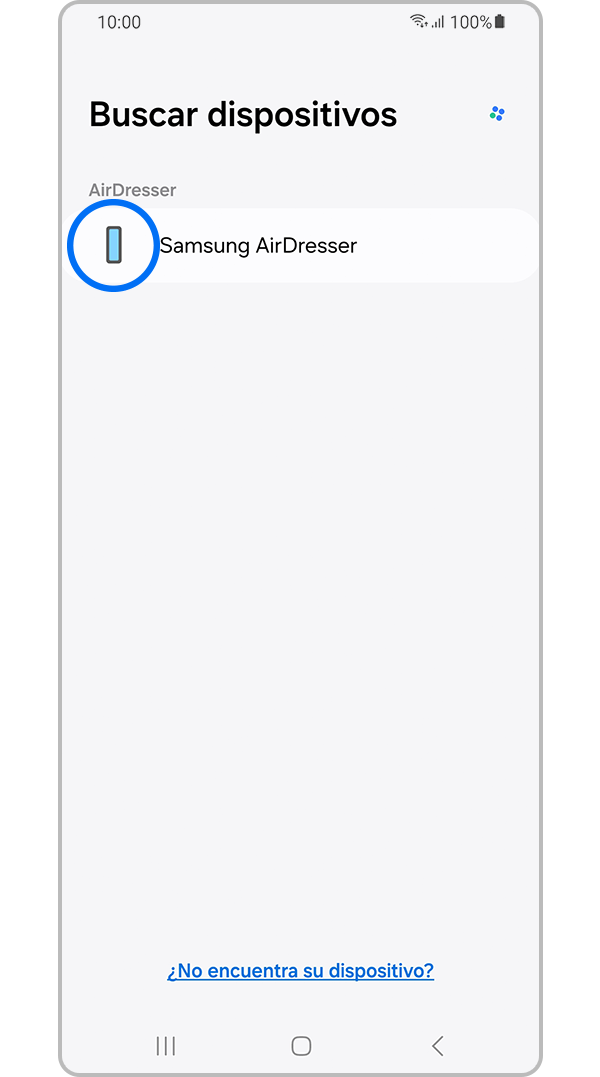600x1077 pixels.
Task: Go back with the system back button
Action: point(437,1046)
